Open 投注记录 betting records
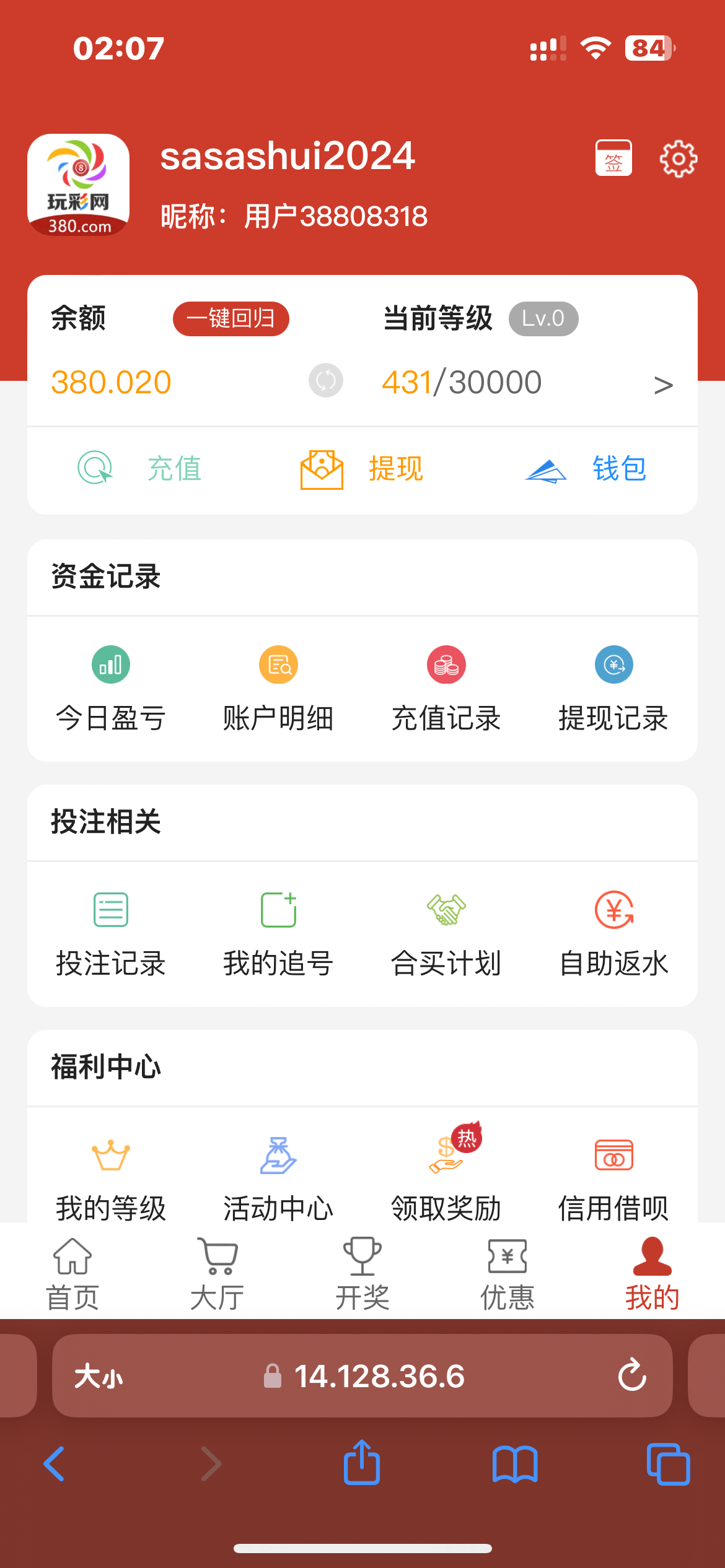This screenshot has height=1568, width=725. click(111, 934)
